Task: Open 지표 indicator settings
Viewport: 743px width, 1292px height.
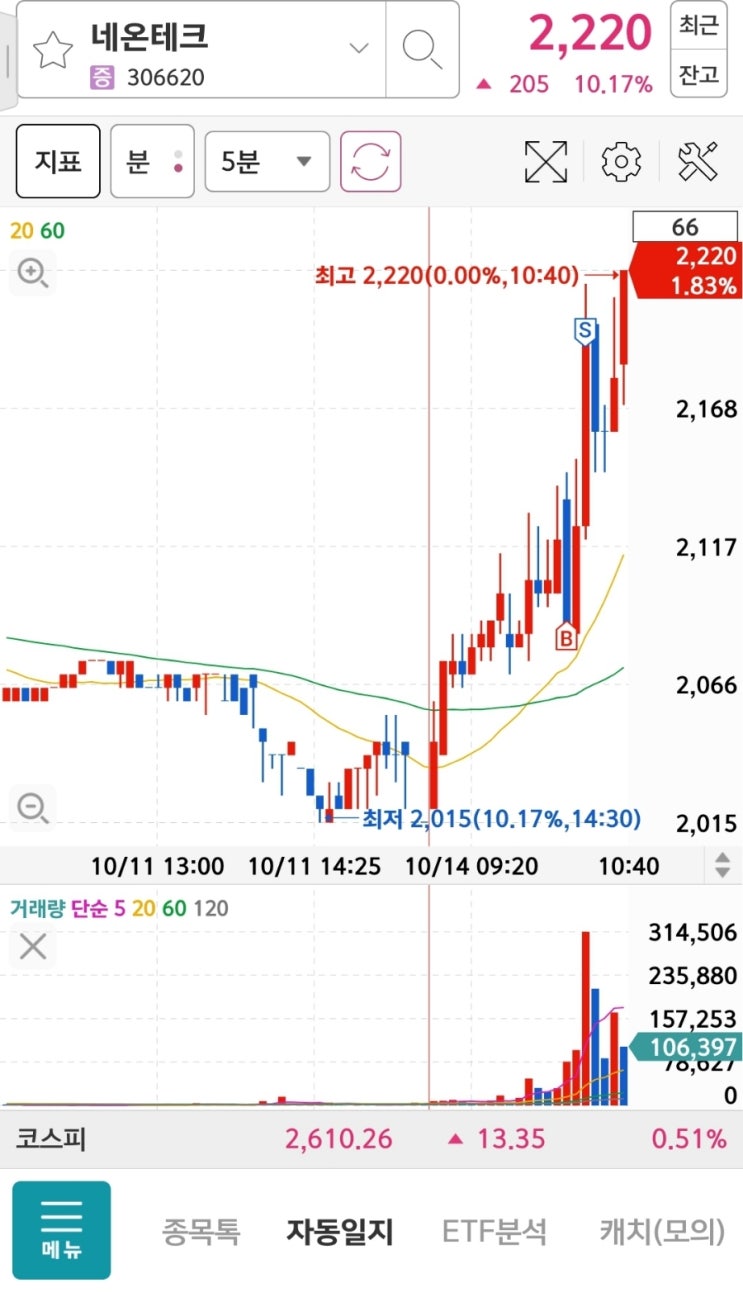Action: pyautogui.click(x=58, y=161)
